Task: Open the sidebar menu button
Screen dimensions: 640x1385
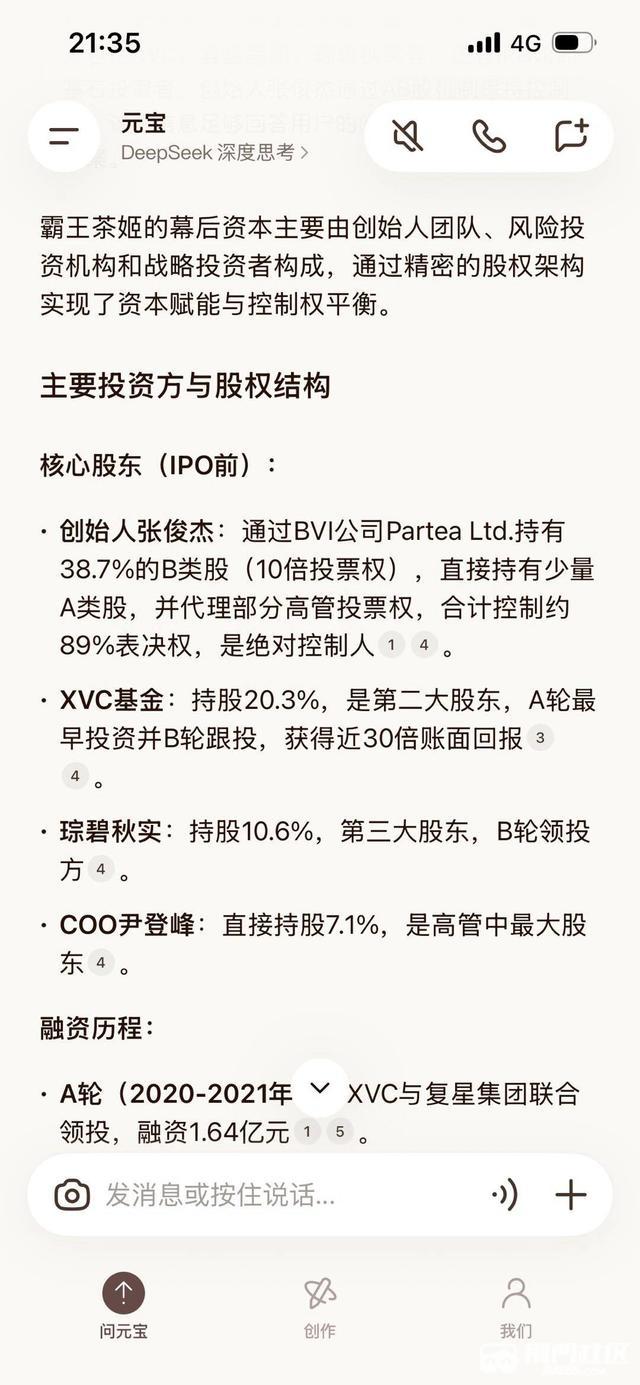Action: pyautogui.click(x=63, y=136)
